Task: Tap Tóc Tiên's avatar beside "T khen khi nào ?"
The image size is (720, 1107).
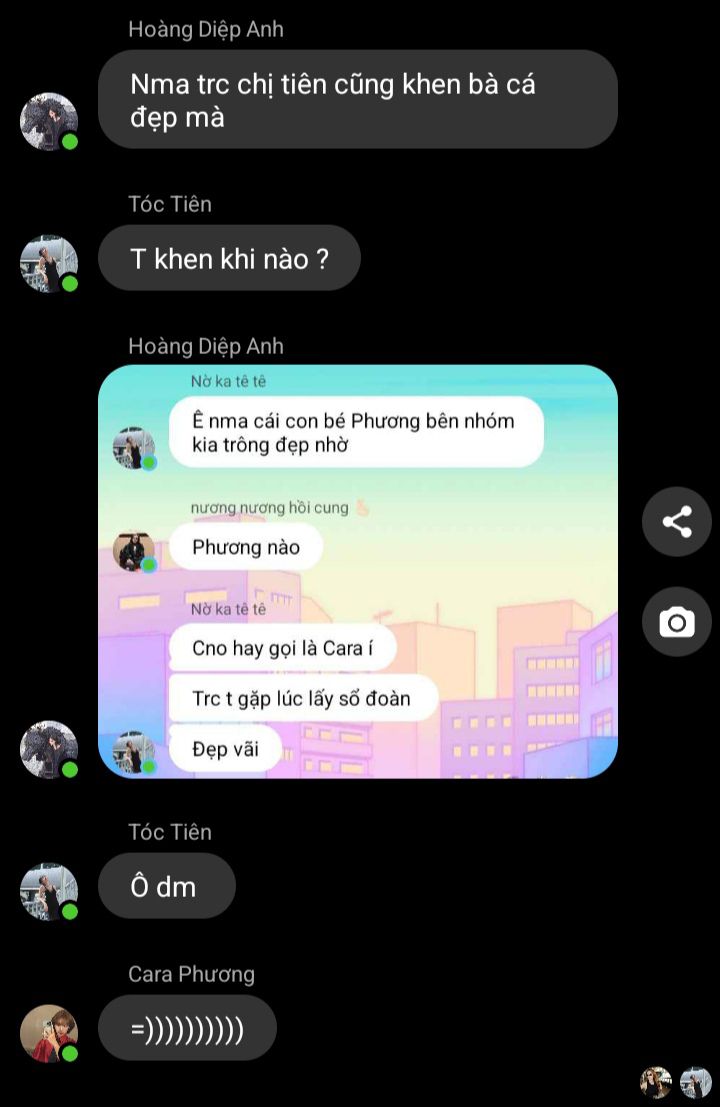Action: pyautogui.click(x=49, y=263)
